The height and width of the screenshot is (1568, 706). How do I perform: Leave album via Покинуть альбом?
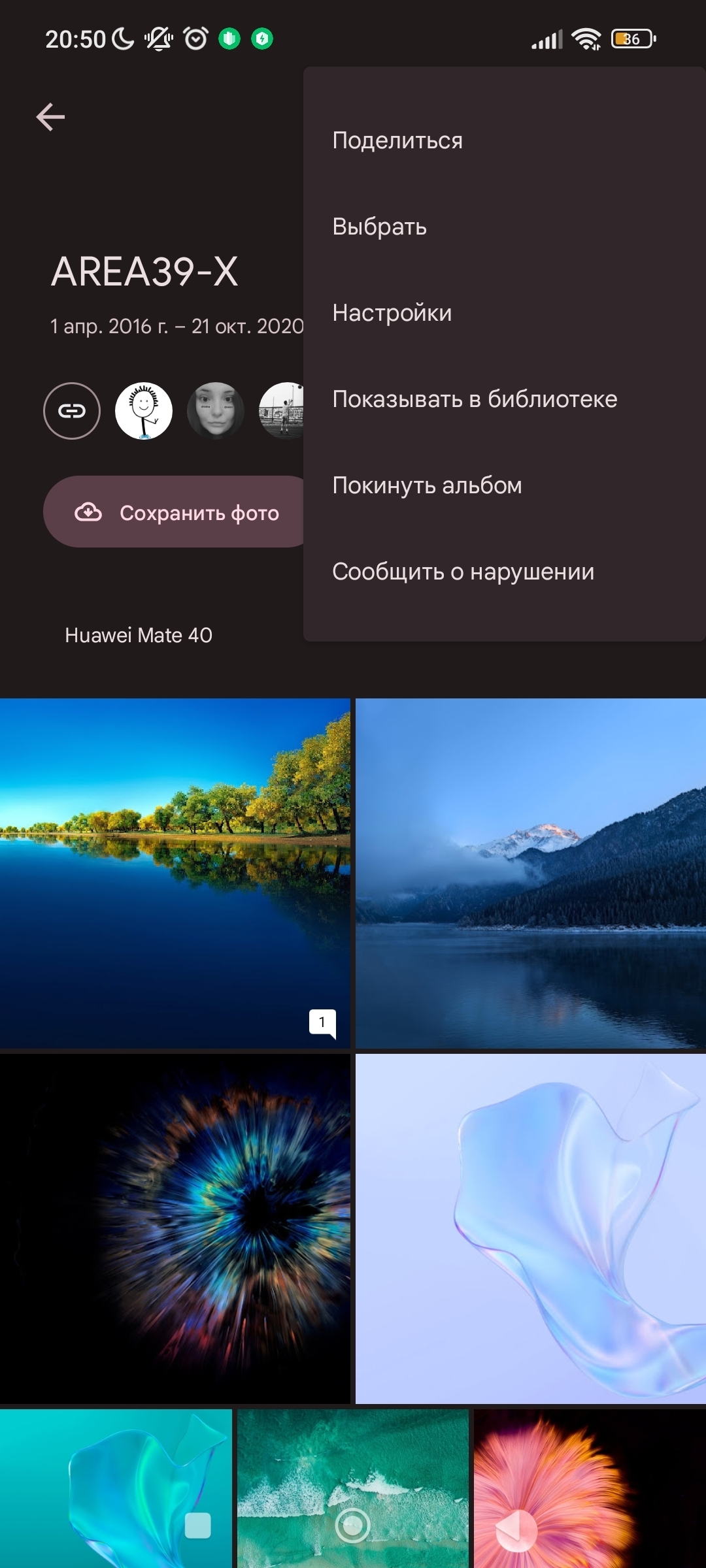click(x=427, y=485)
